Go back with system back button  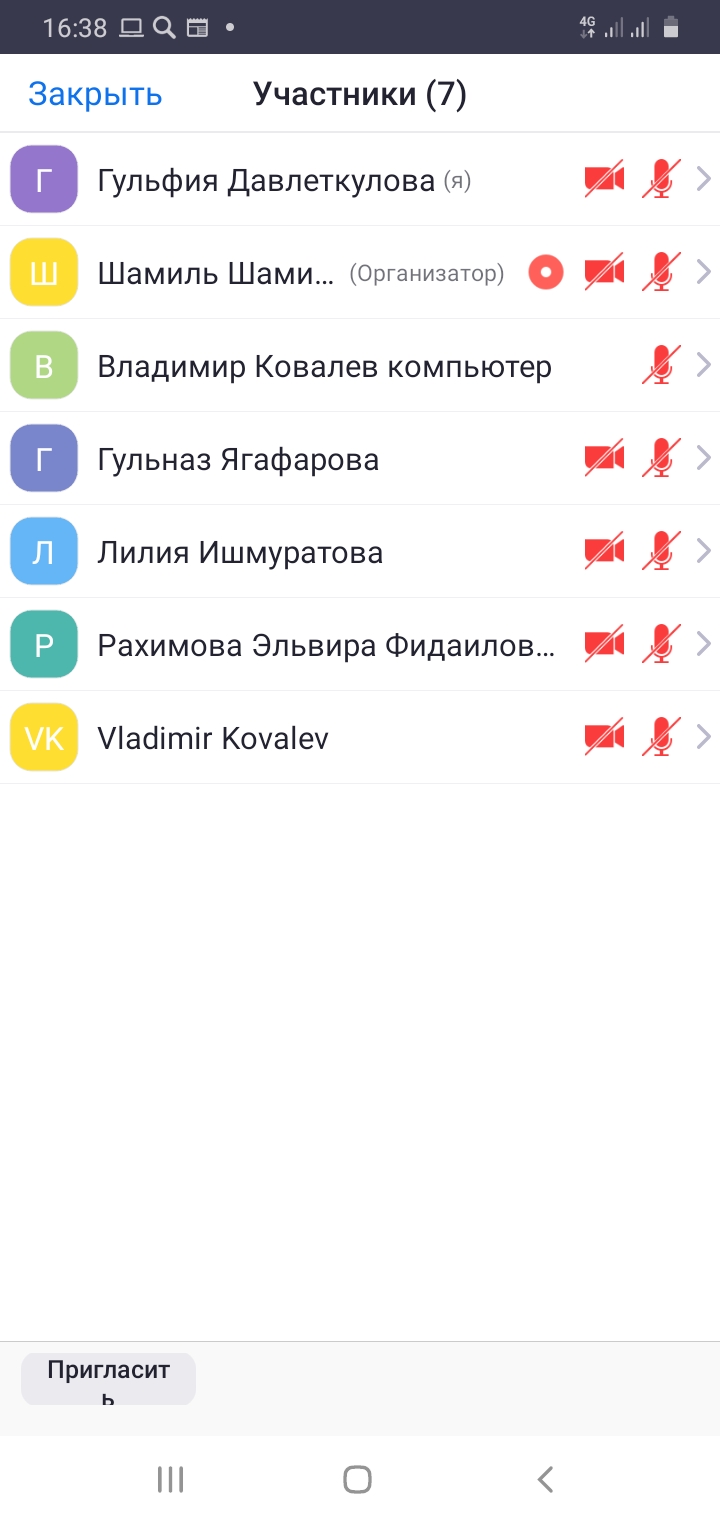point(545,1479)
